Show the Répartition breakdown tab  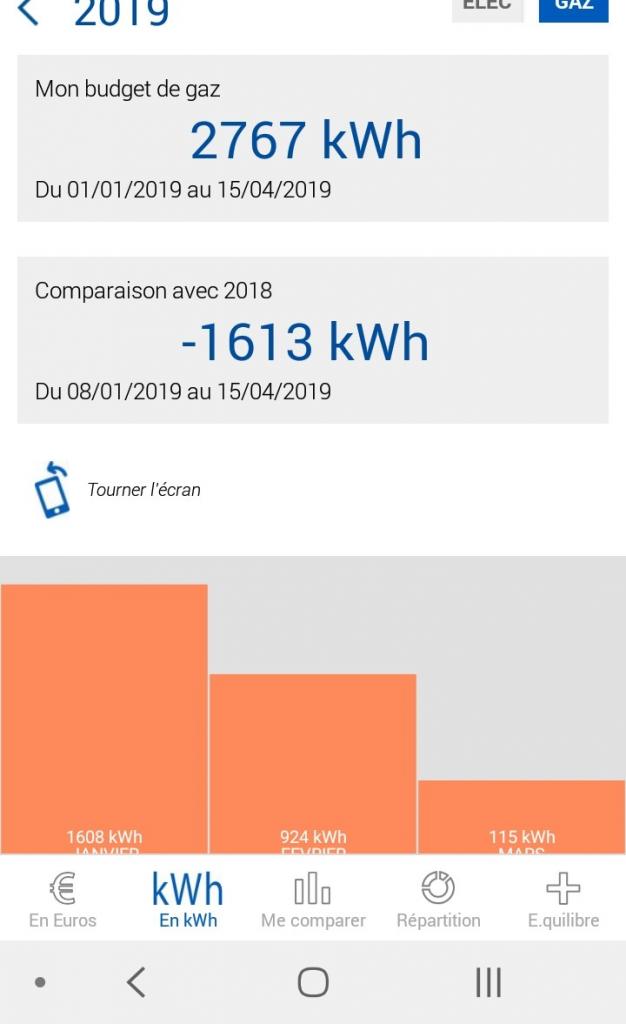[438, 899]
